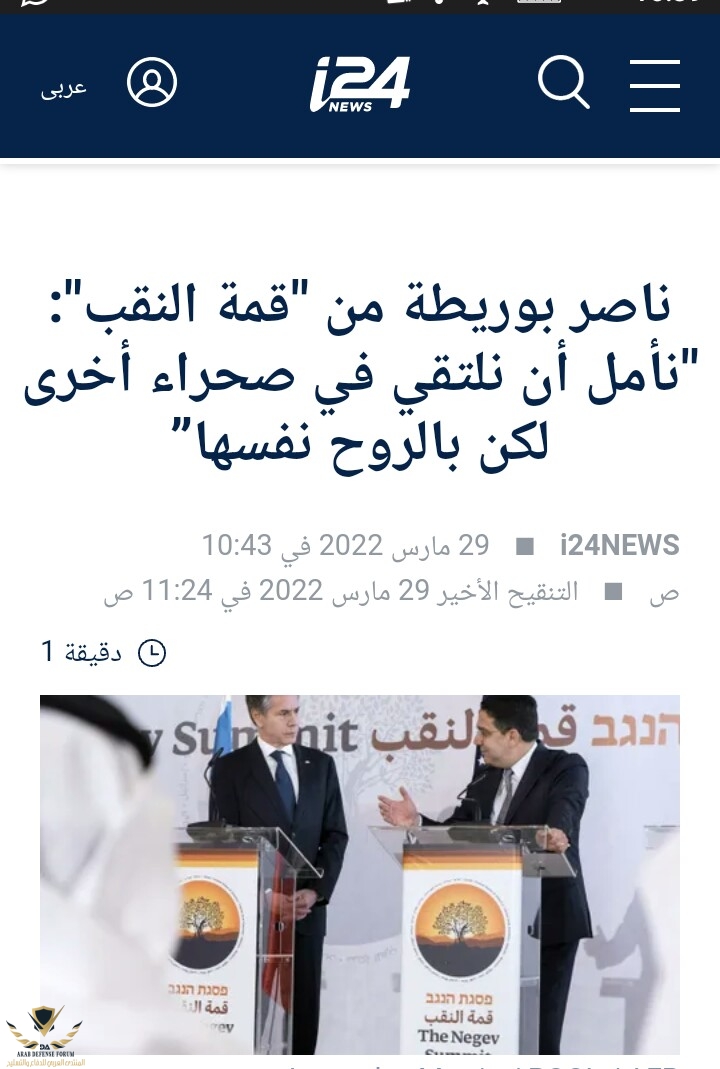Open the Negev Summit article image
The width and height of the screenshot is (720, 1069).
coord(360,873)
